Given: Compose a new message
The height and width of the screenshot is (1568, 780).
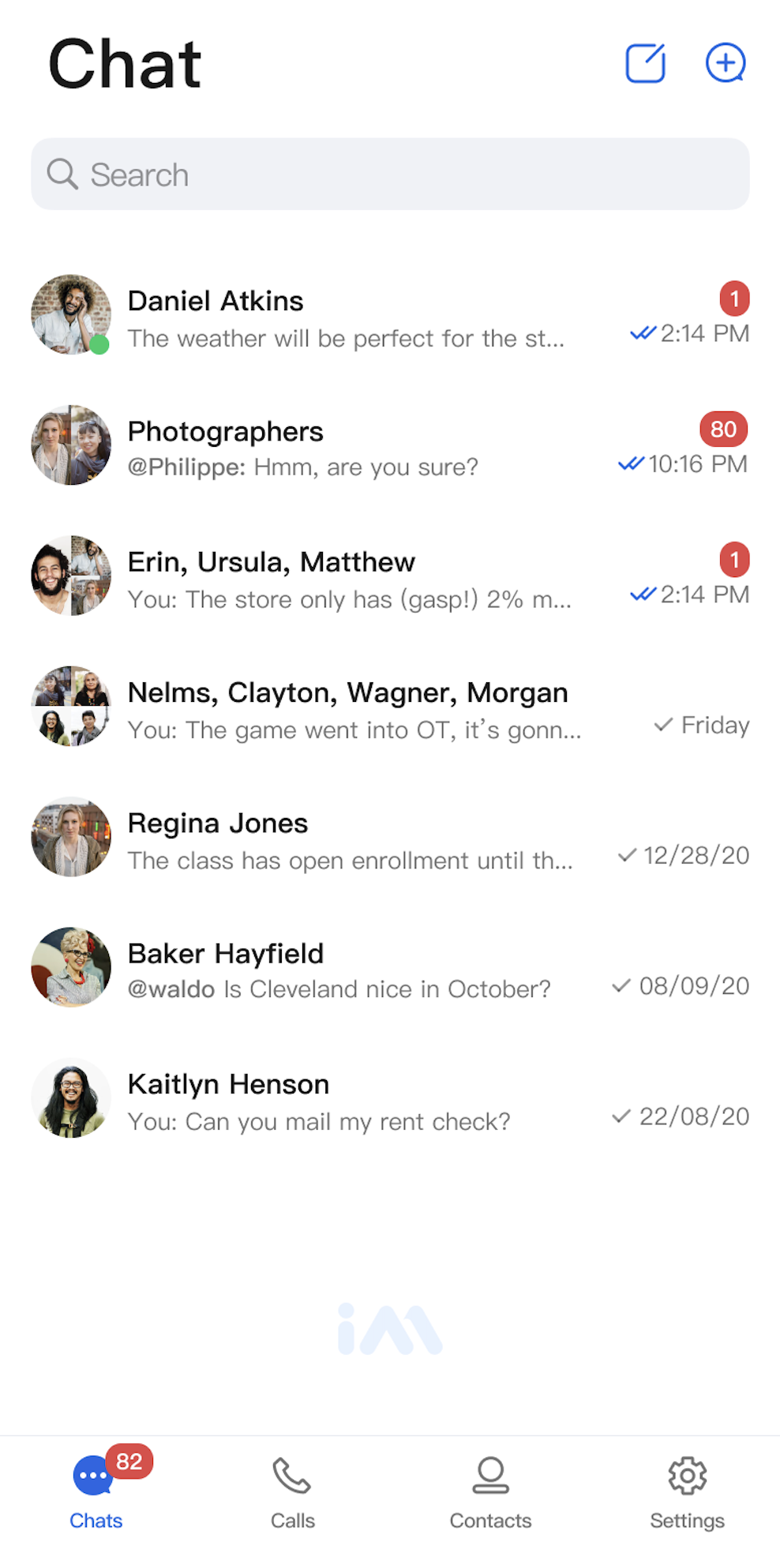Looking at the screenshot, I should 645,63.
